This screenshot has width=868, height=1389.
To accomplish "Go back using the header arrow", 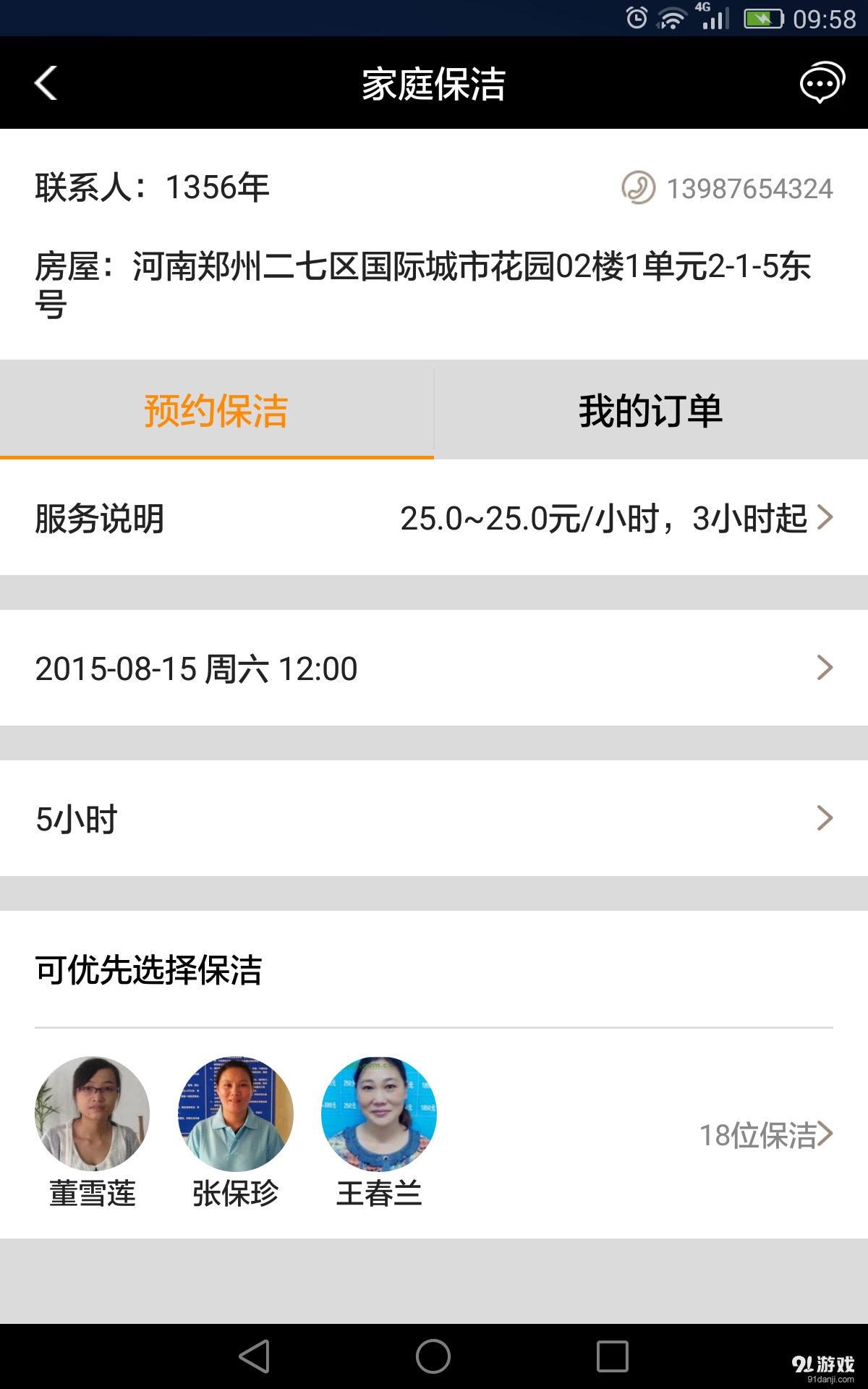I will [46, 83].
